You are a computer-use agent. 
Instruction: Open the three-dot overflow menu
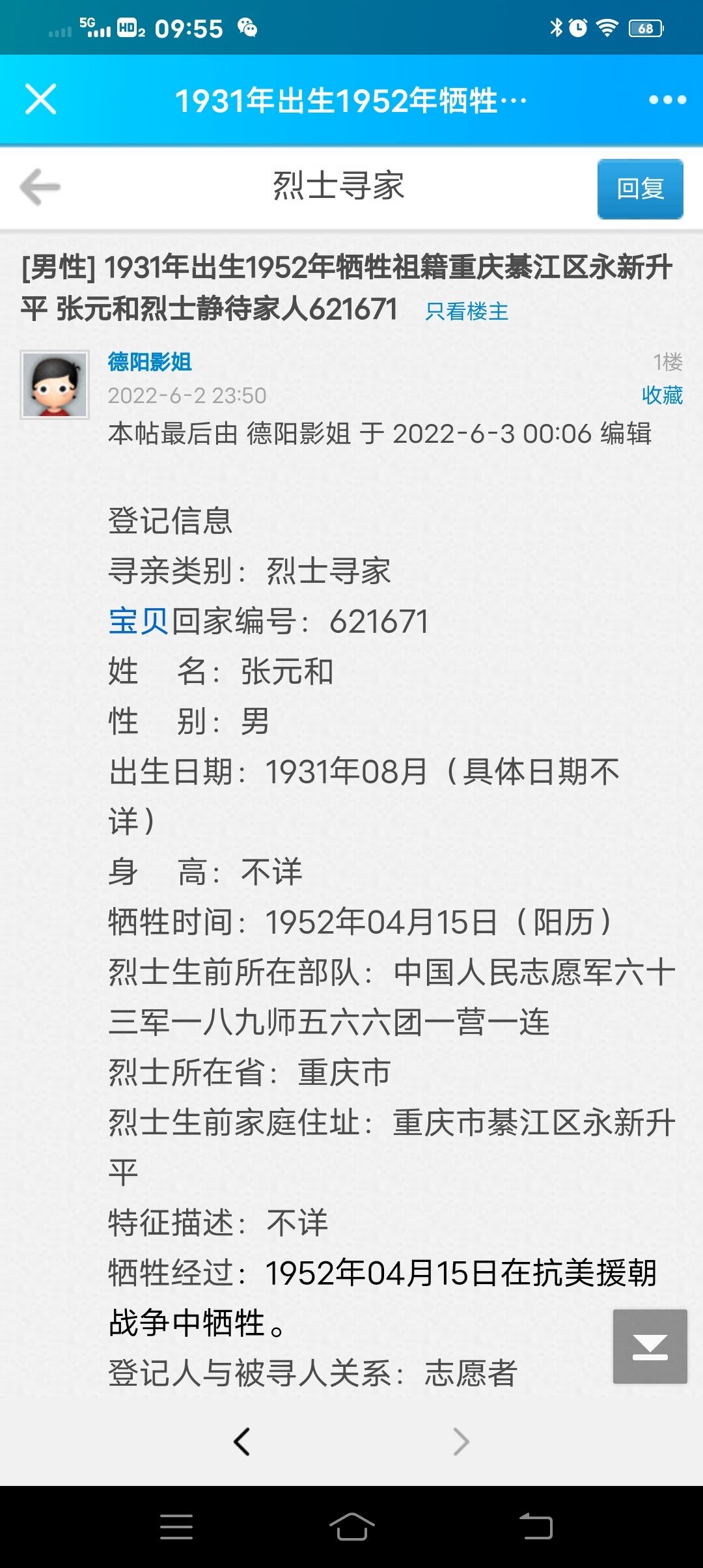[x=667, y=100]
